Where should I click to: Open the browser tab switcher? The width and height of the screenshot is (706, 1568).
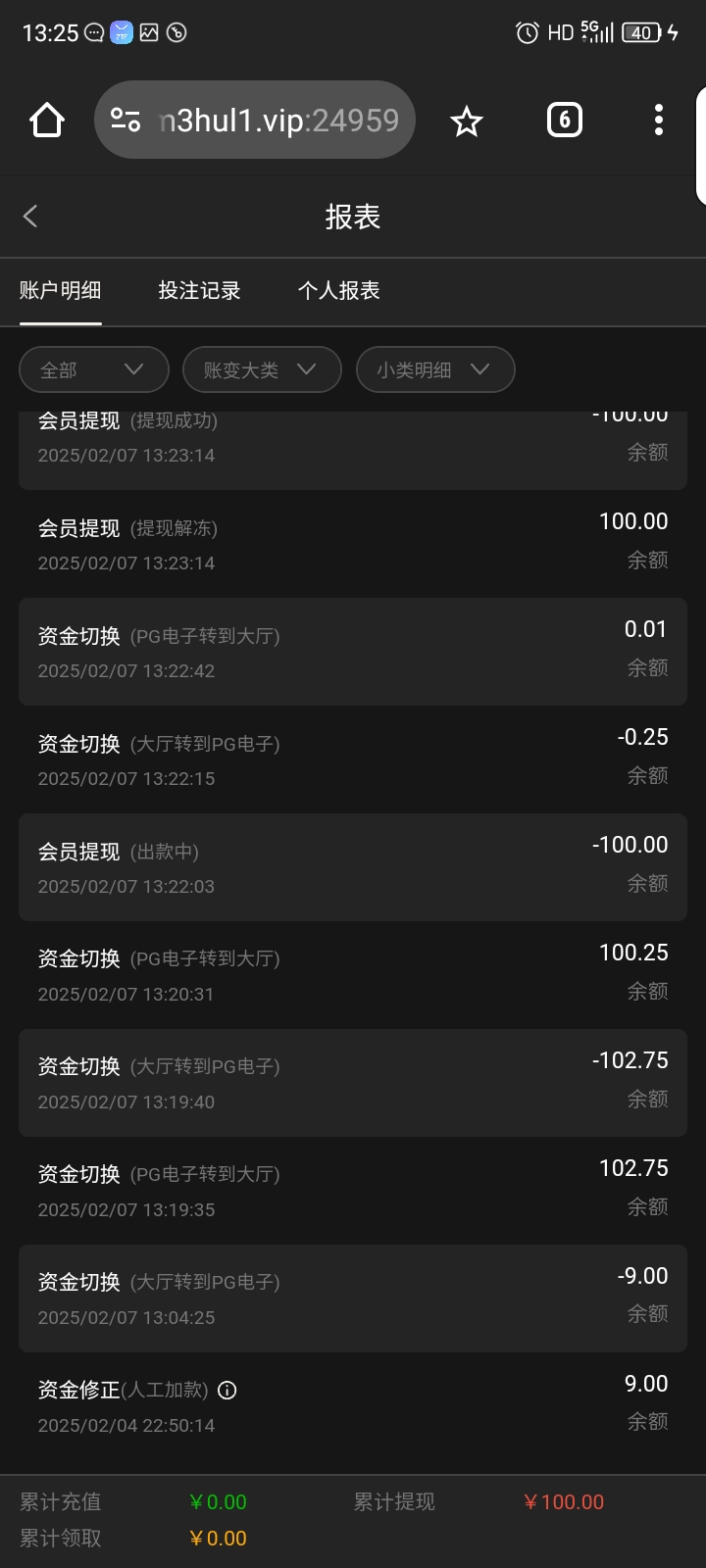[x=564, y=121]
